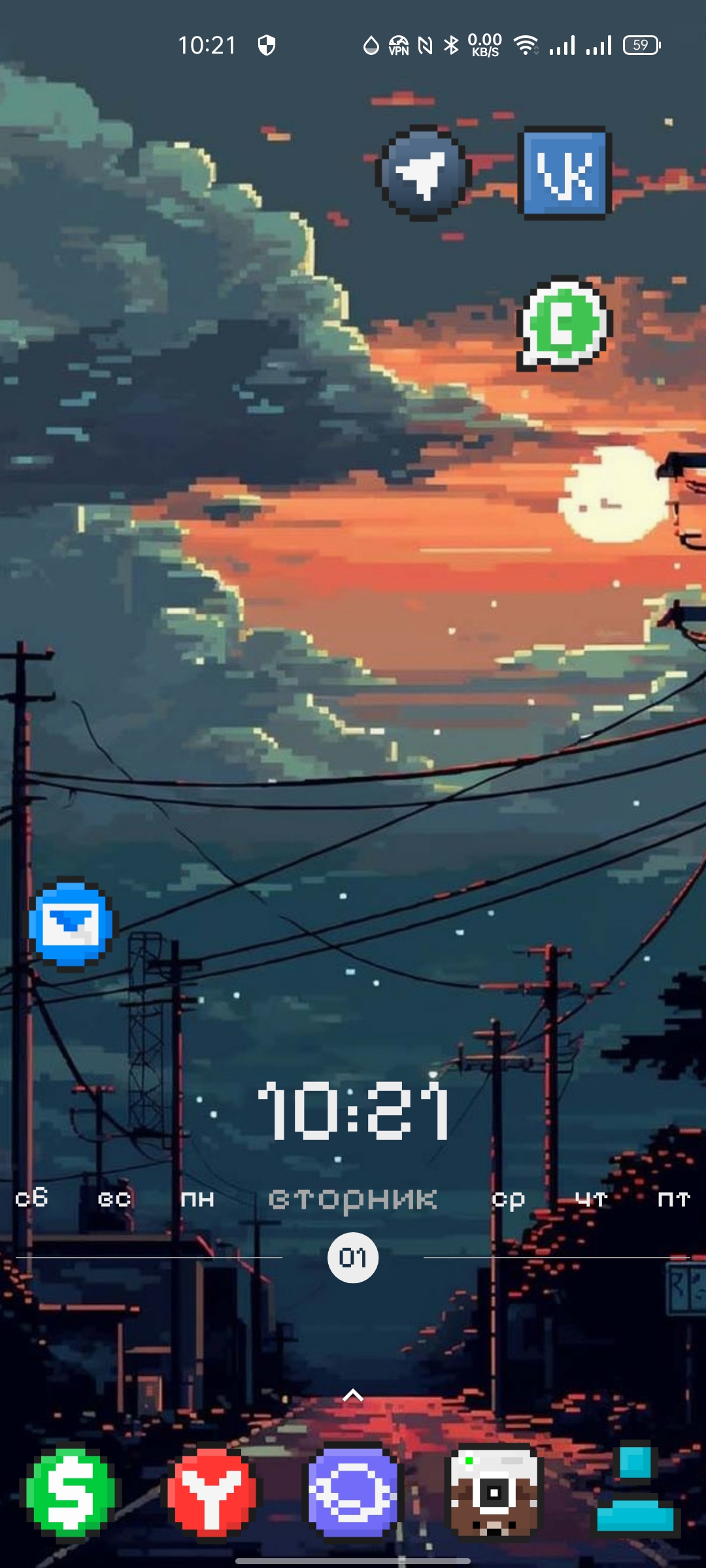Open the green dollar sign app
The width and height of the screenshot is (706, 1568).
(71, 1492)
